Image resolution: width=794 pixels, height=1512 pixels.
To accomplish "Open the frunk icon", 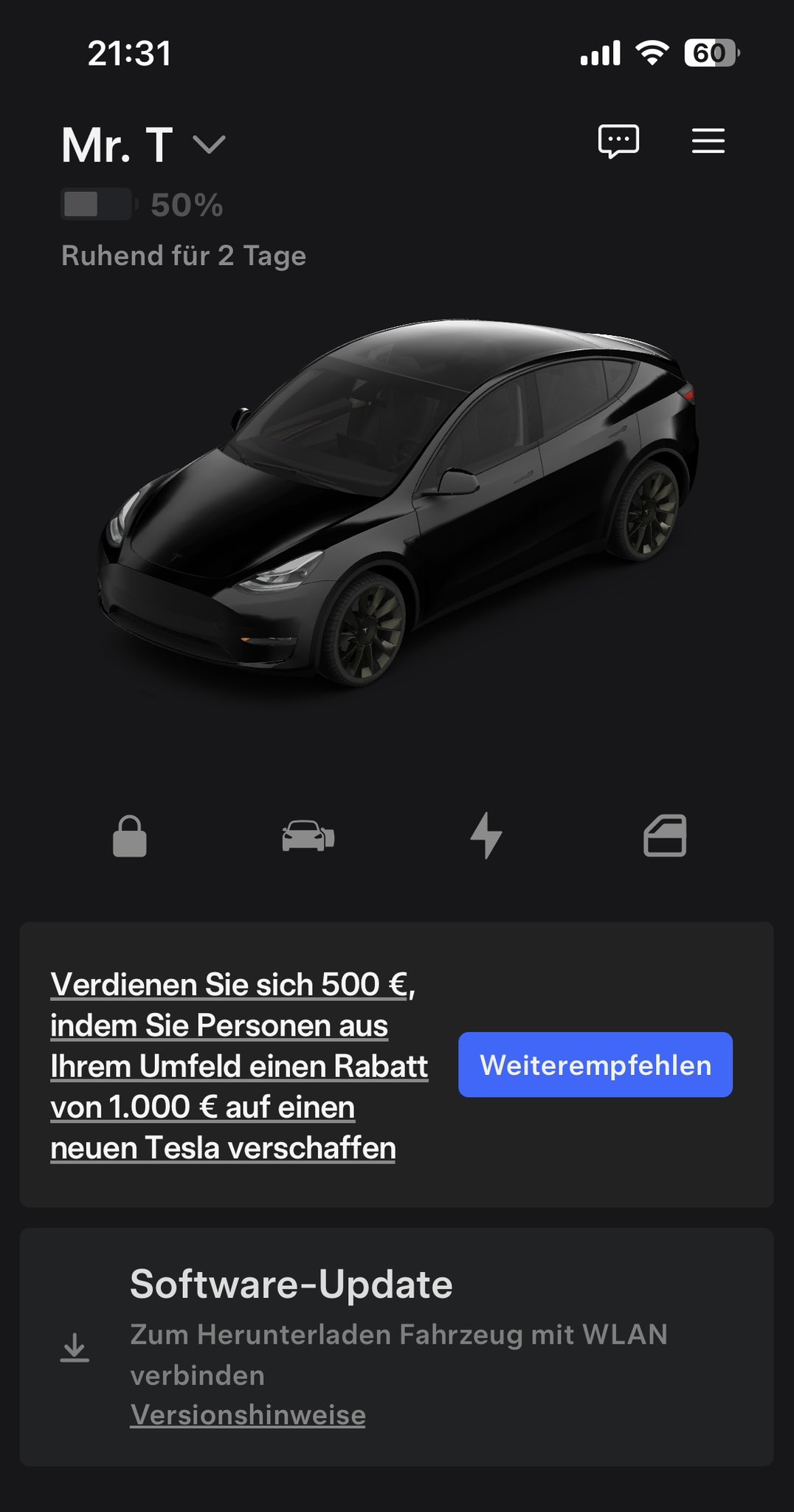I will [x=665, y=836].
